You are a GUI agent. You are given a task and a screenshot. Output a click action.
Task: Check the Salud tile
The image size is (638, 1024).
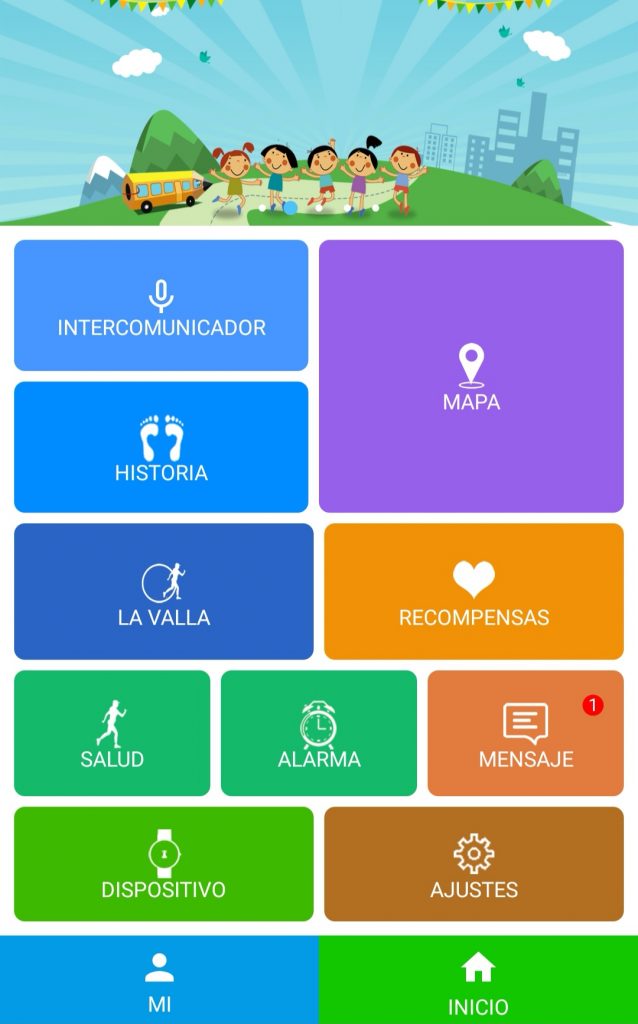(112, 733)
